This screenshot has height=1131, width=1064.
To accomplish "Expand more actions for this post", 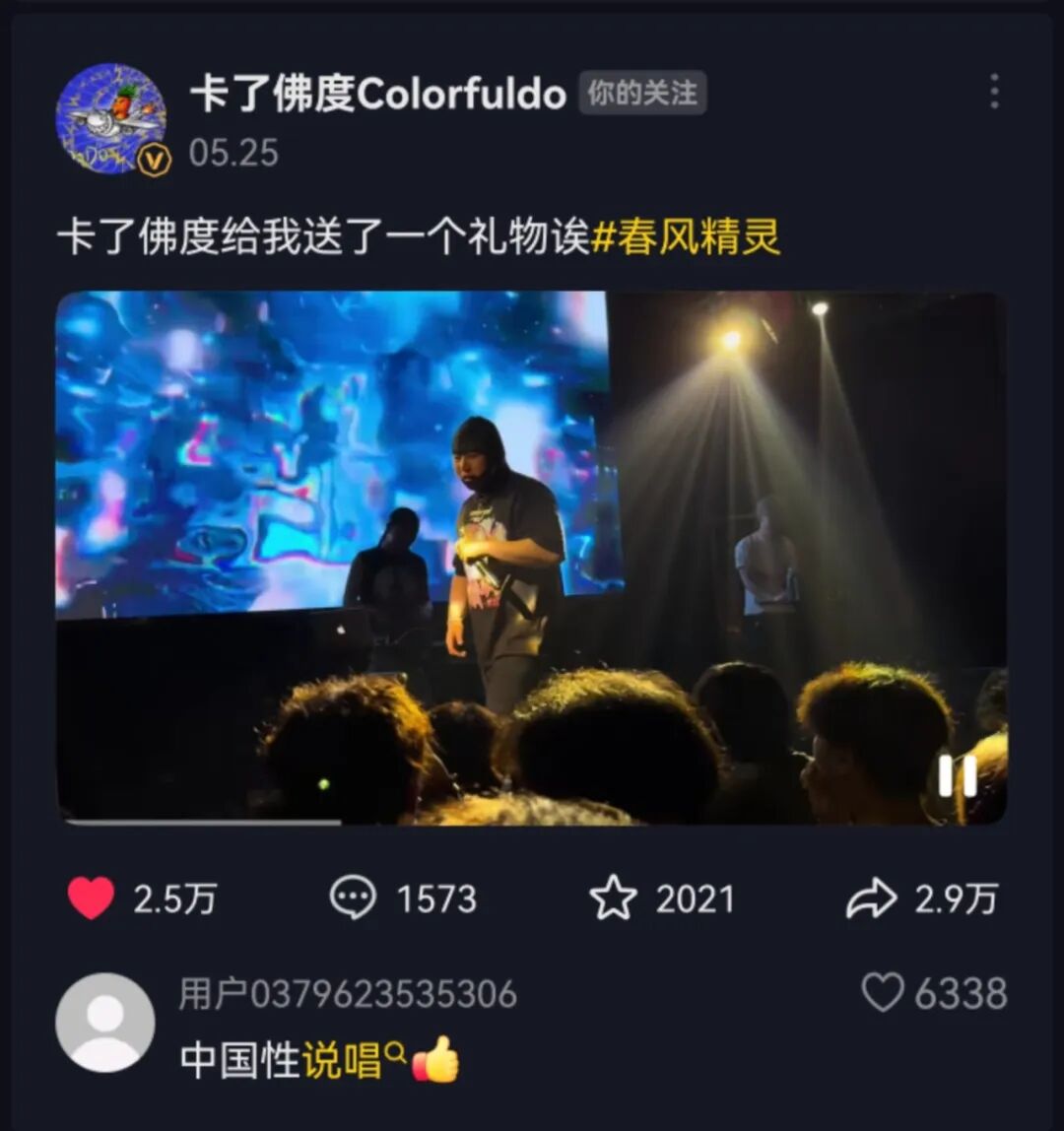I will coord(995,93).
